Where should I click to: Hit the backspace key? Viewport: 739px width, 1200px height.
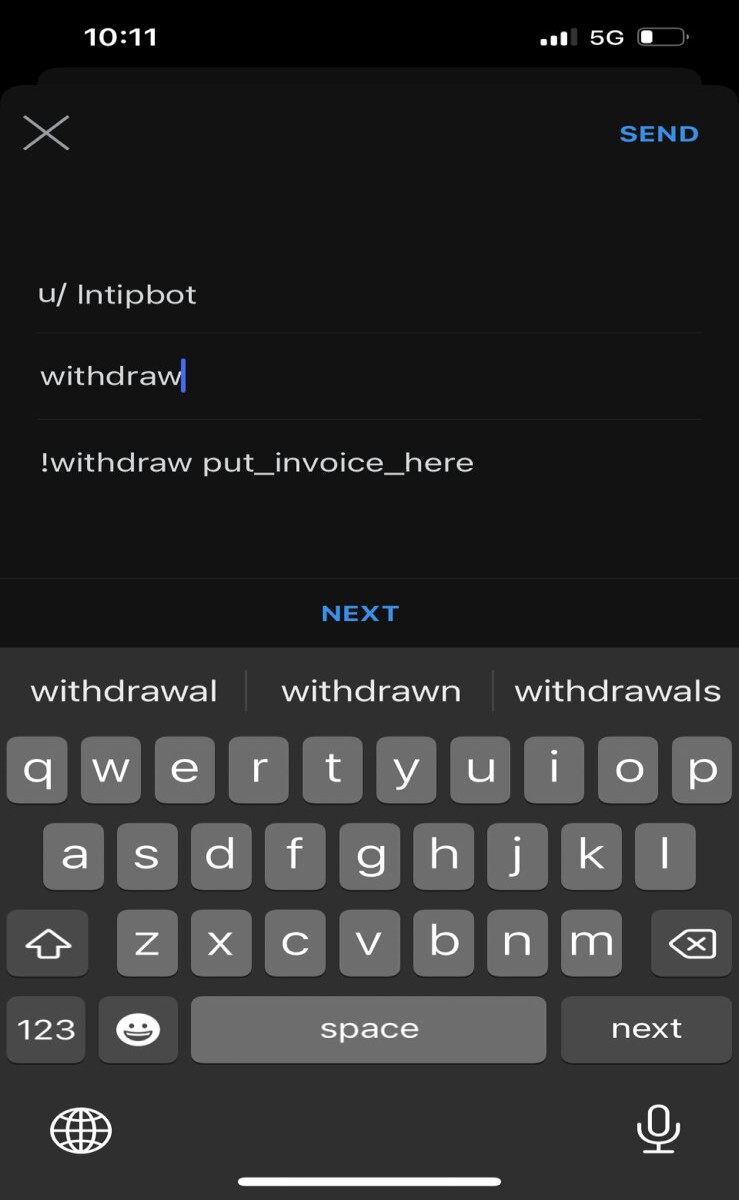pos(691,943)
